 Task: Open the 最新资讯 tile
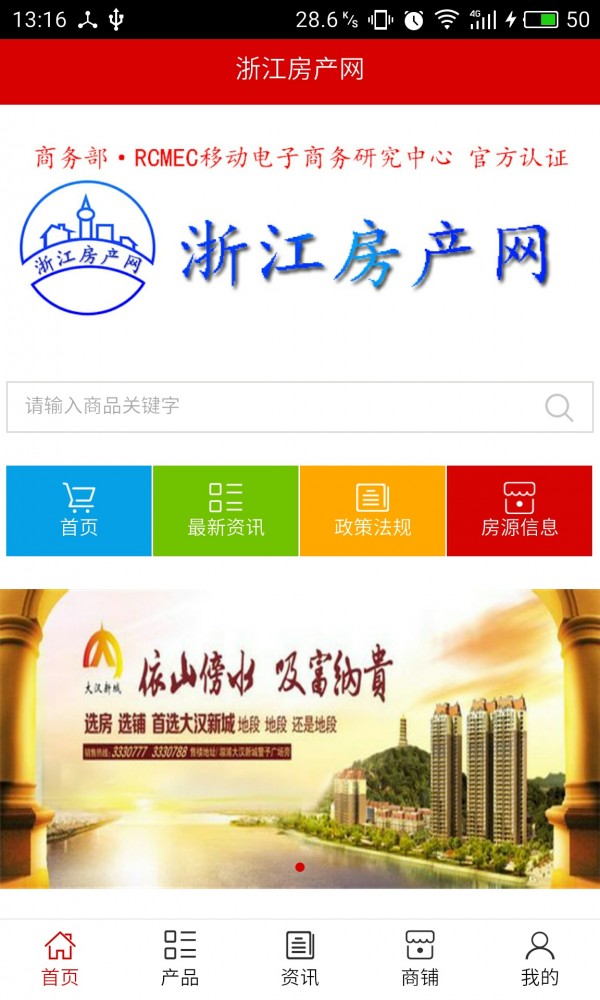coord(226,511)
